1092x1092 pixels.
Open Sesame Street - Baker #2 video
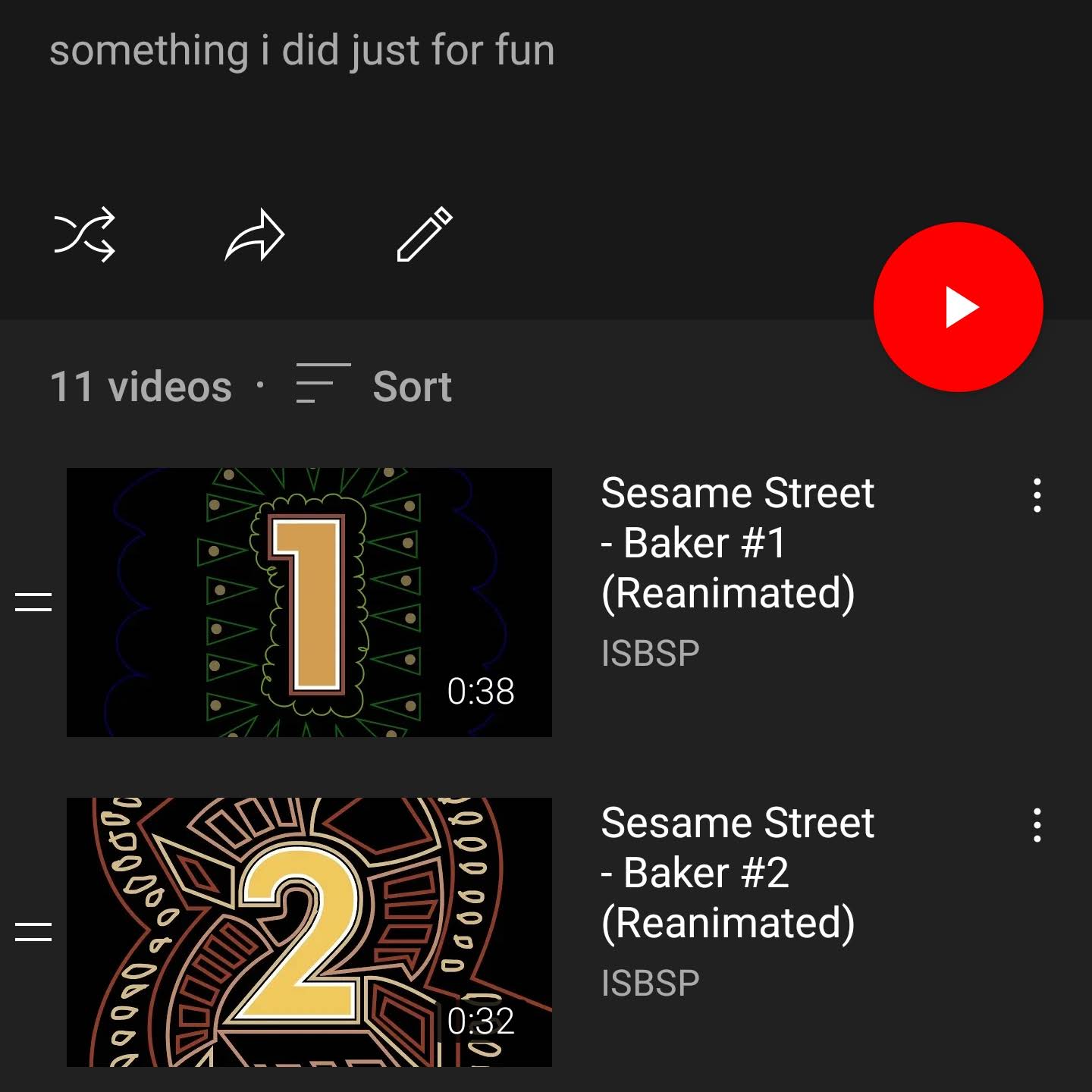[x=309, y=932]
